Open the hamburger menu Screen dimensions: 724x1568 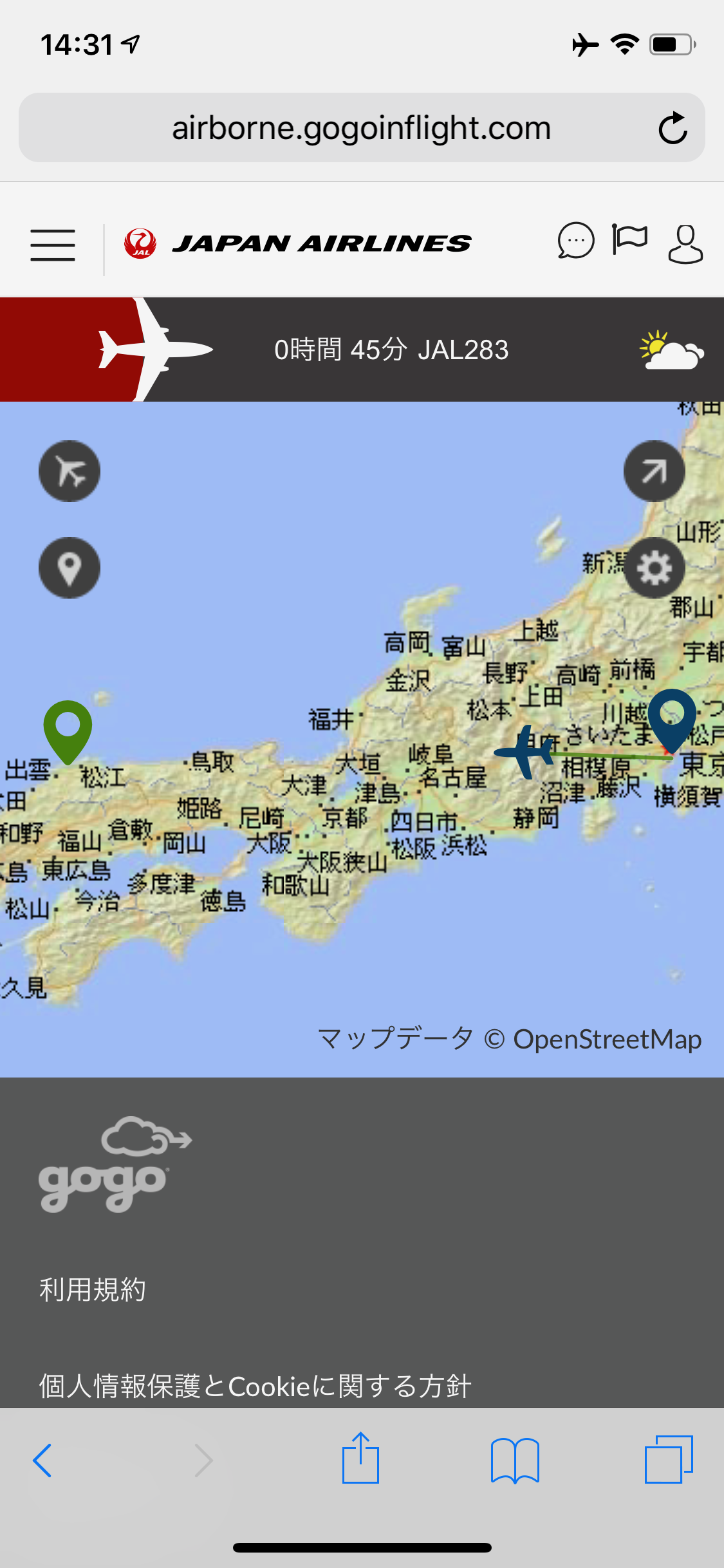click(x=53, y=245)
